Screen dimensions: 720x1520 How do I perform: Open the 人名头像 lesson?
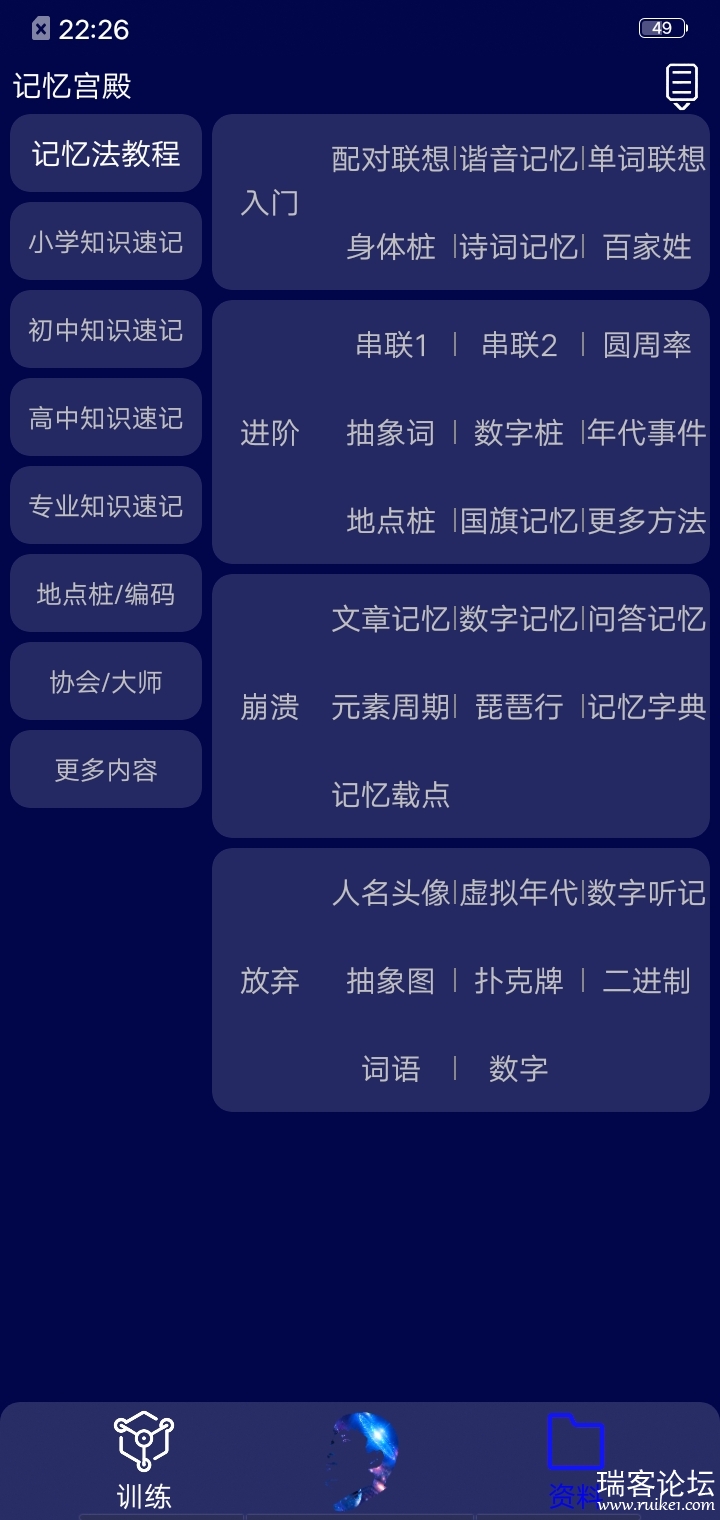pyautogui.click(x=391, y=893)
